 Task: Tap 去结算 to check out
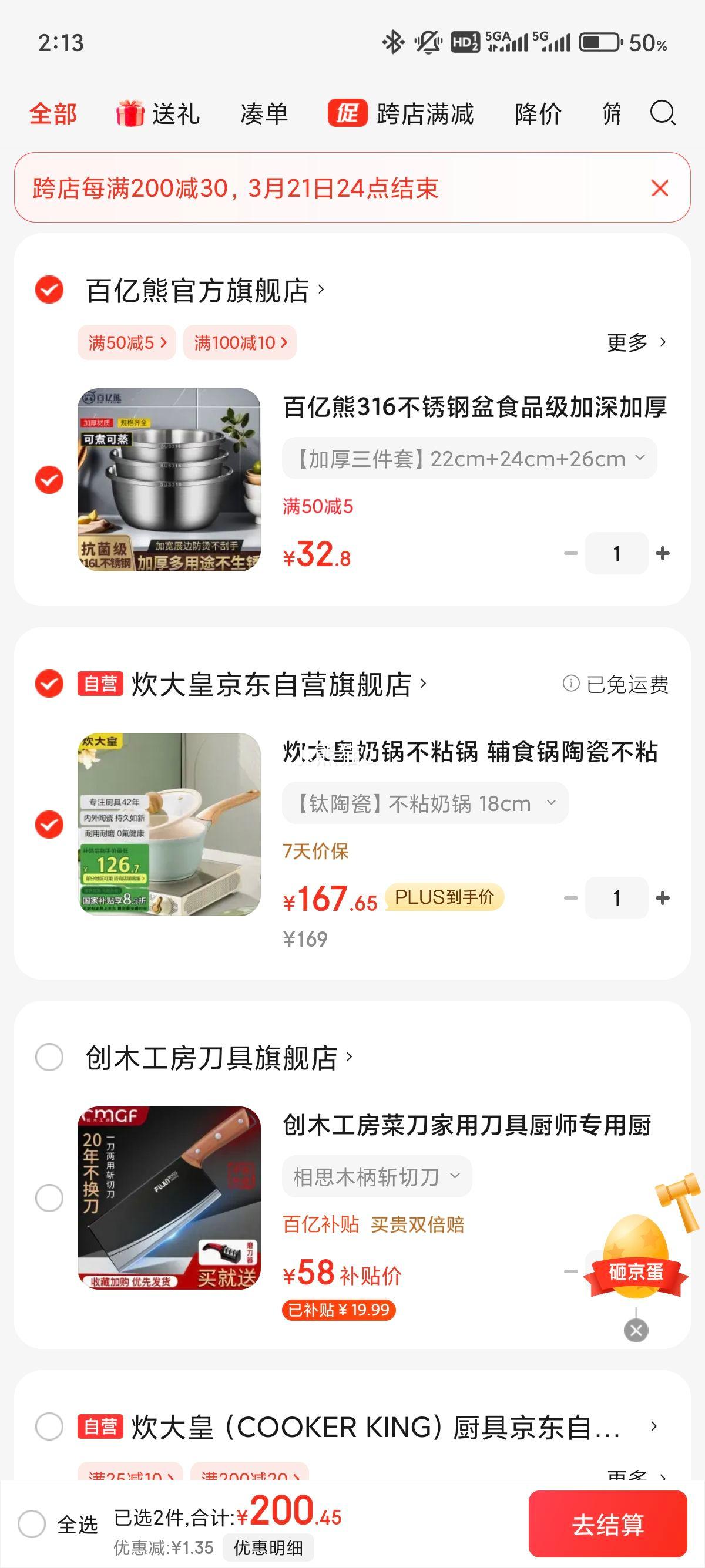tap(607, 1524)
